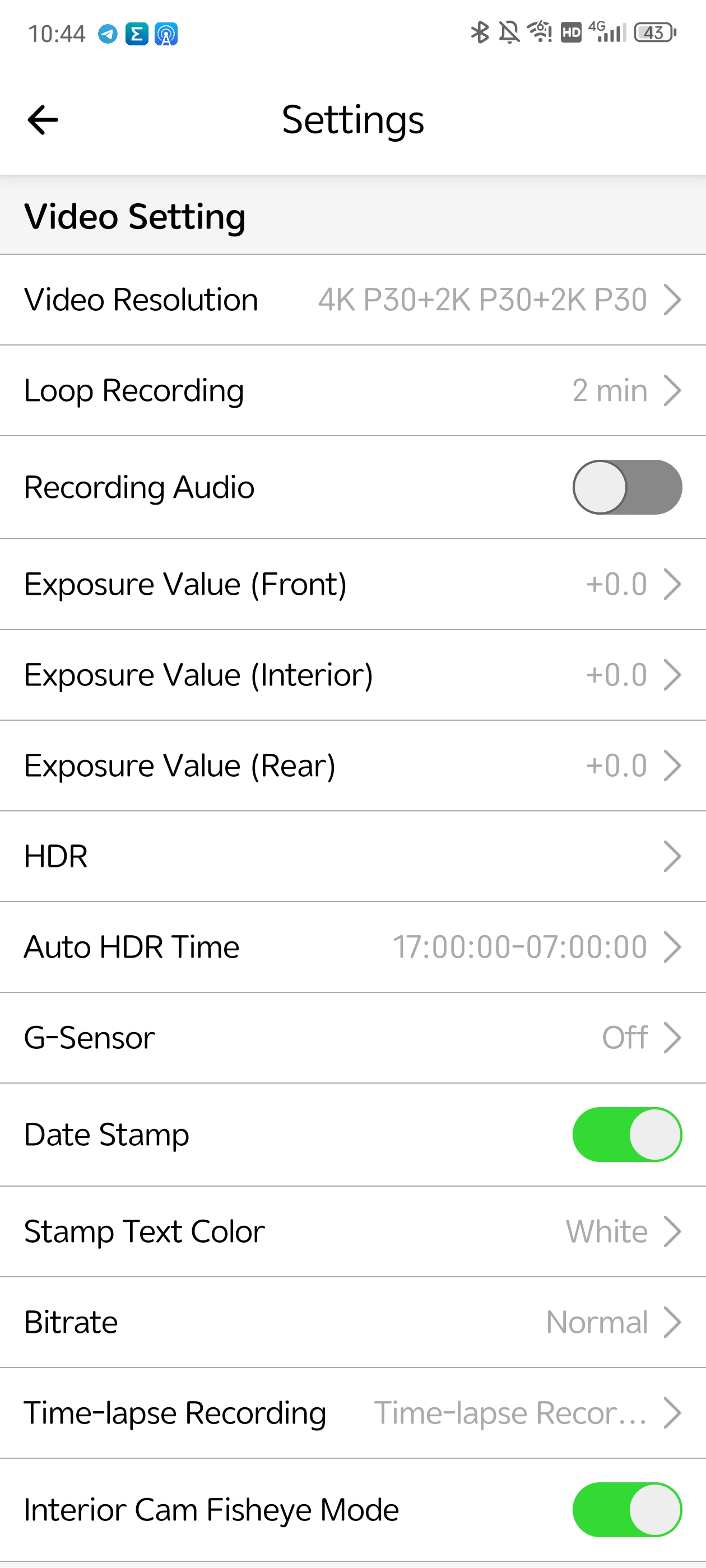Set the Auto HDR Time range
Image resolution: width=706 pixels, height=1568 pixels.
coord(352,947)
